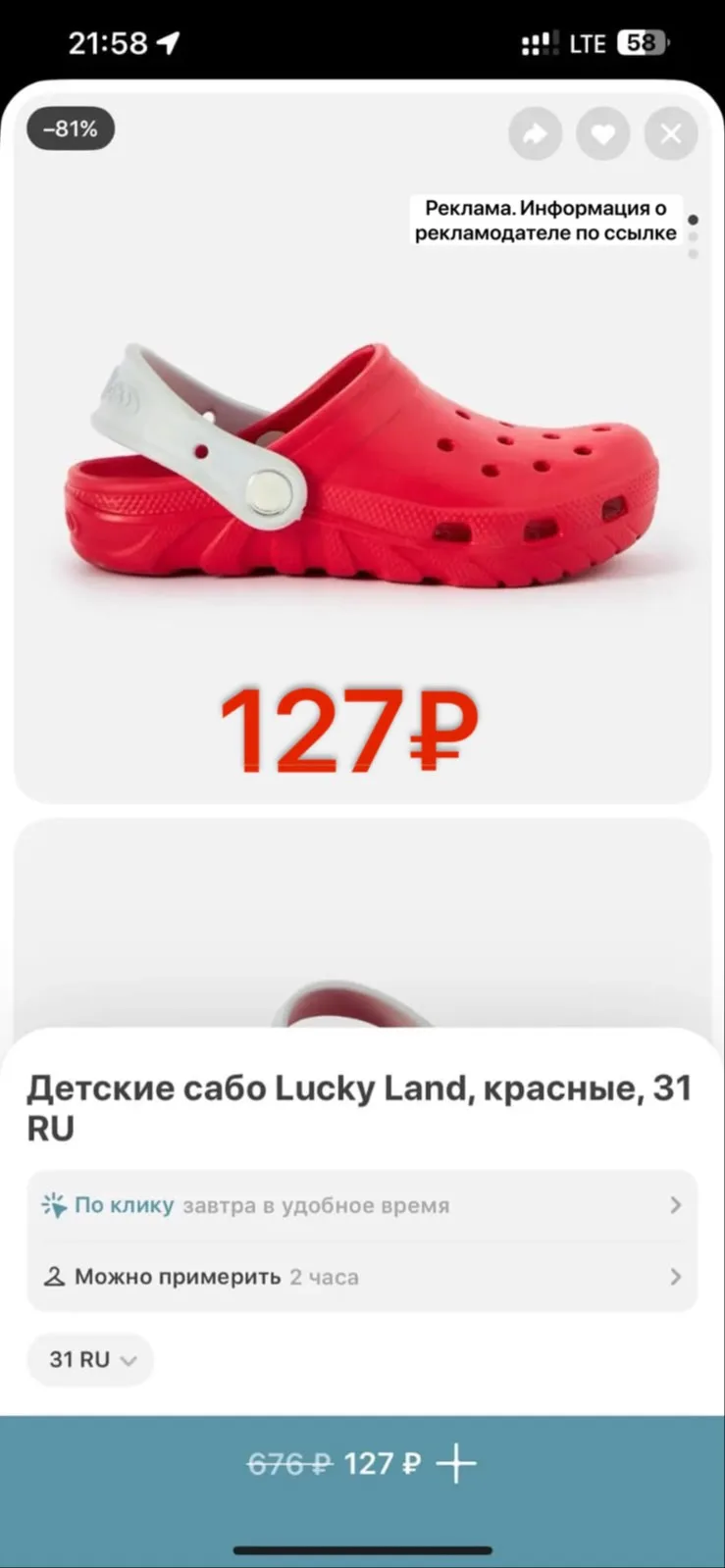This screenshot has height=1568, width=725.
Task: Expand the 31 RU size dropdown
Action: pos(90,1360)
